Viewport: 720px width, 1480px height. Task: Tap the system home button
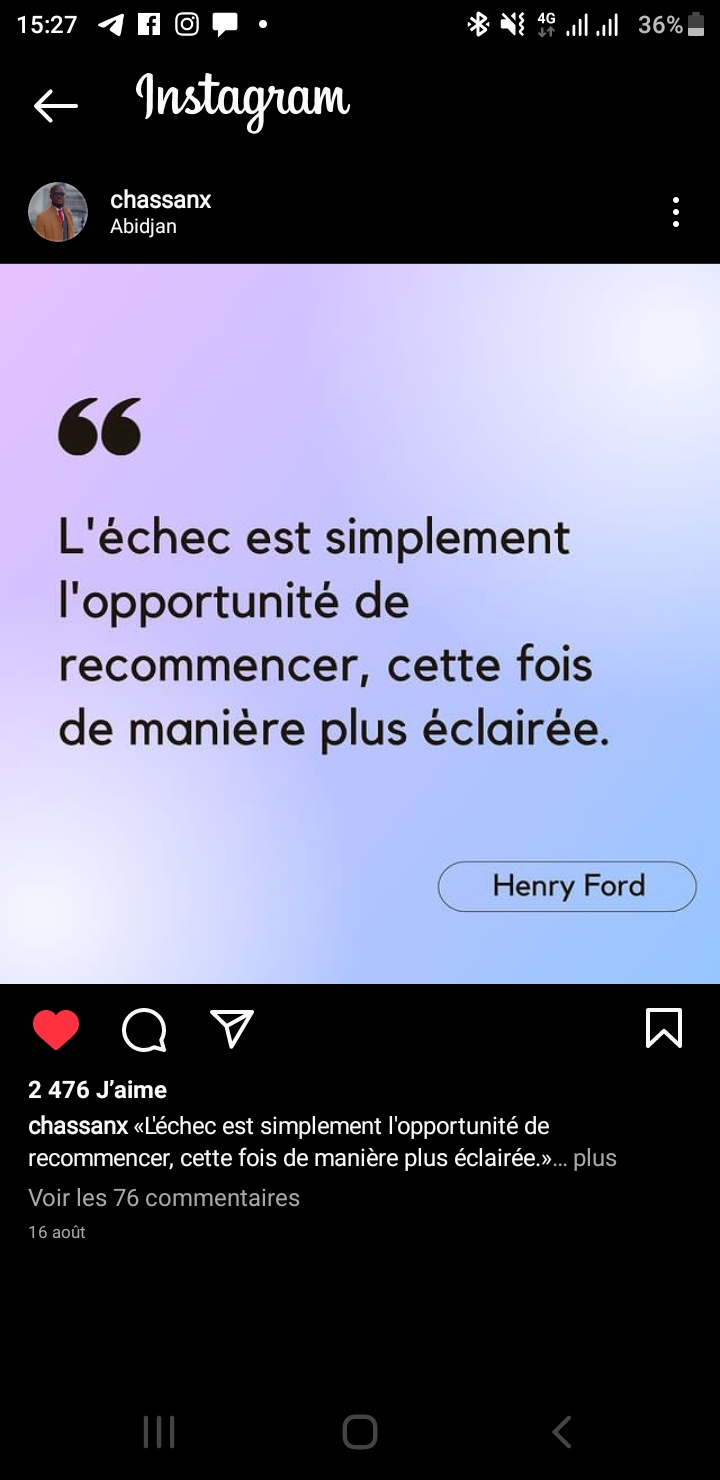tap(360, 1432)
